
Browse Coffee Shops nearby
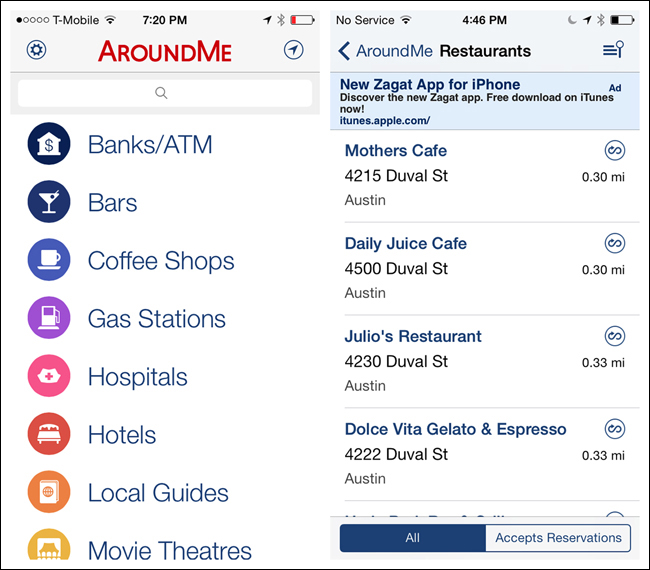click(160, 261)
